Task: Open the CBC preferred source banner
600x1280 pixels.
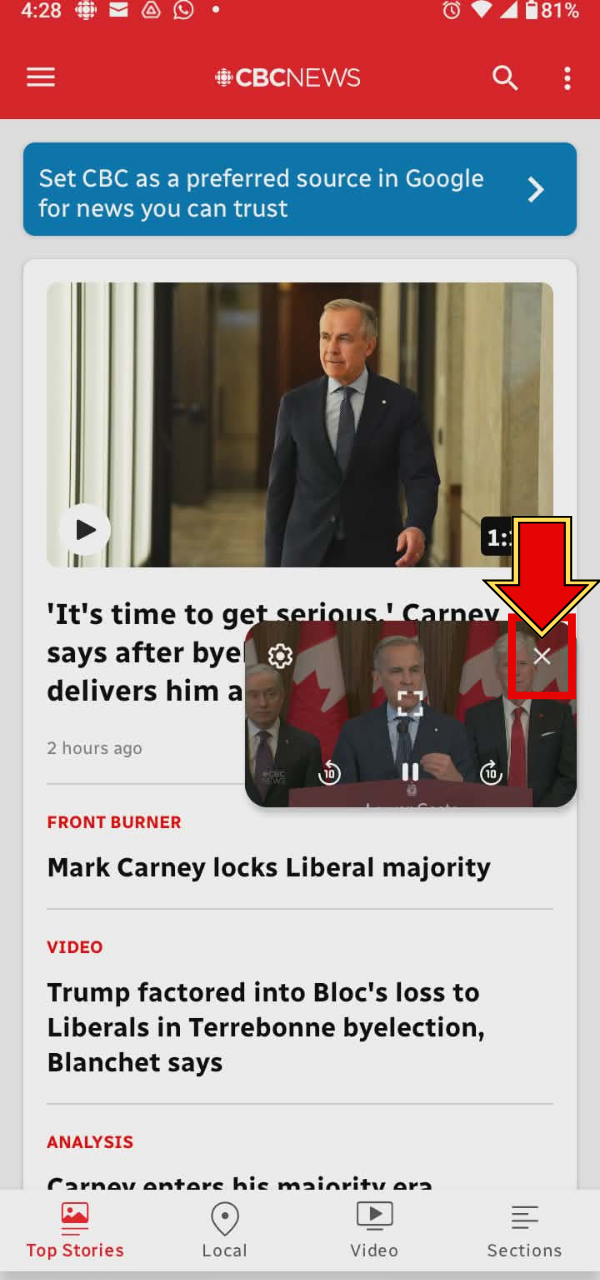Action: pos(300,189)
